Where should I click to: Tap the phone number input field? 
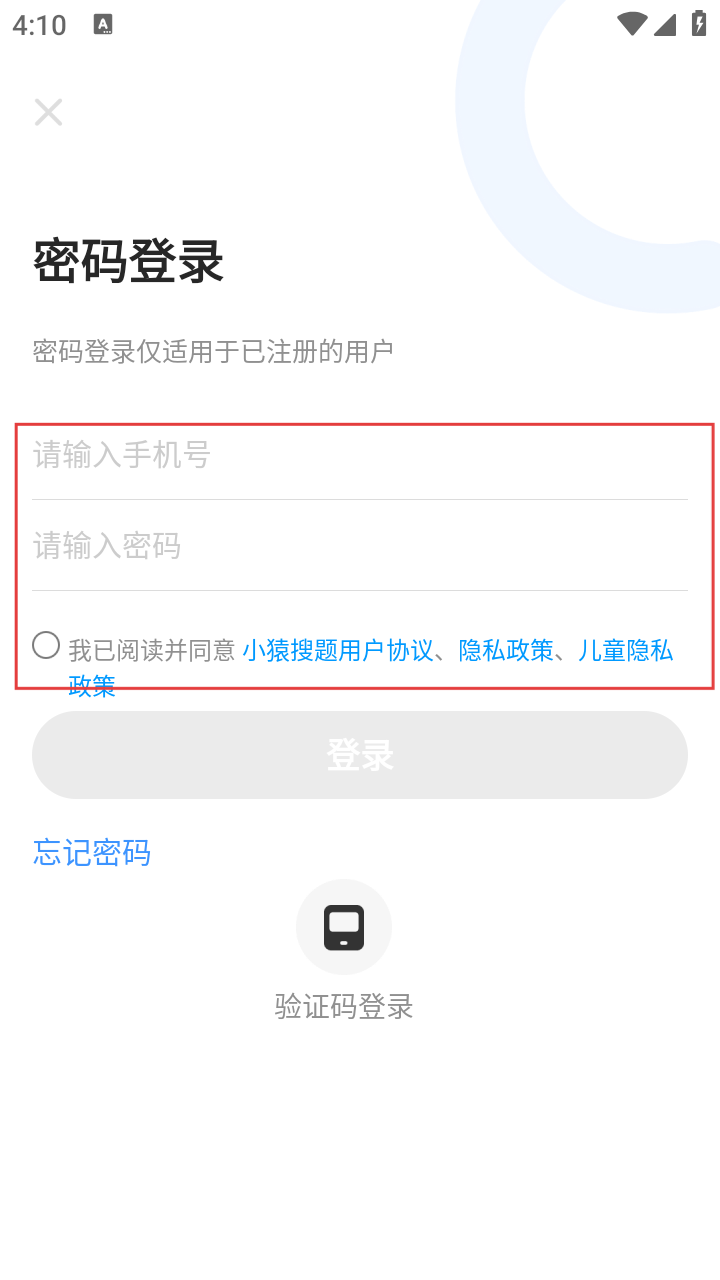pos(360,456)
